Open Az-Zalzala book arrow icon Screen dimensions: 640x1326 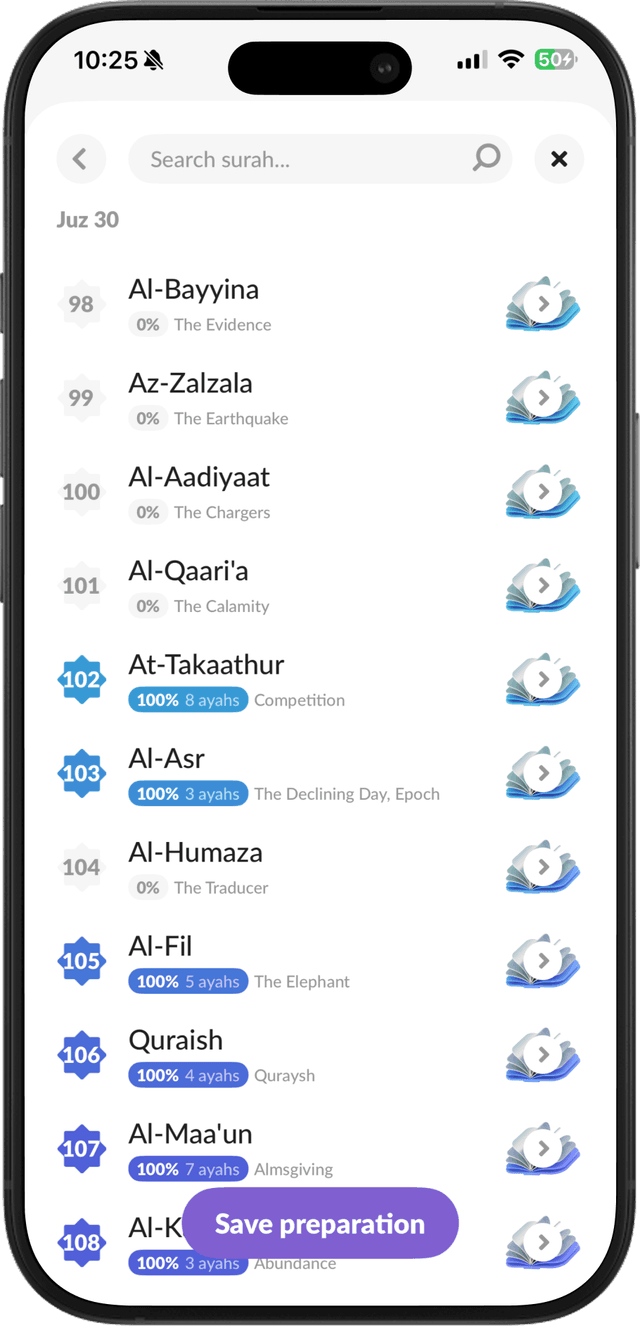[x=543, y=398]
